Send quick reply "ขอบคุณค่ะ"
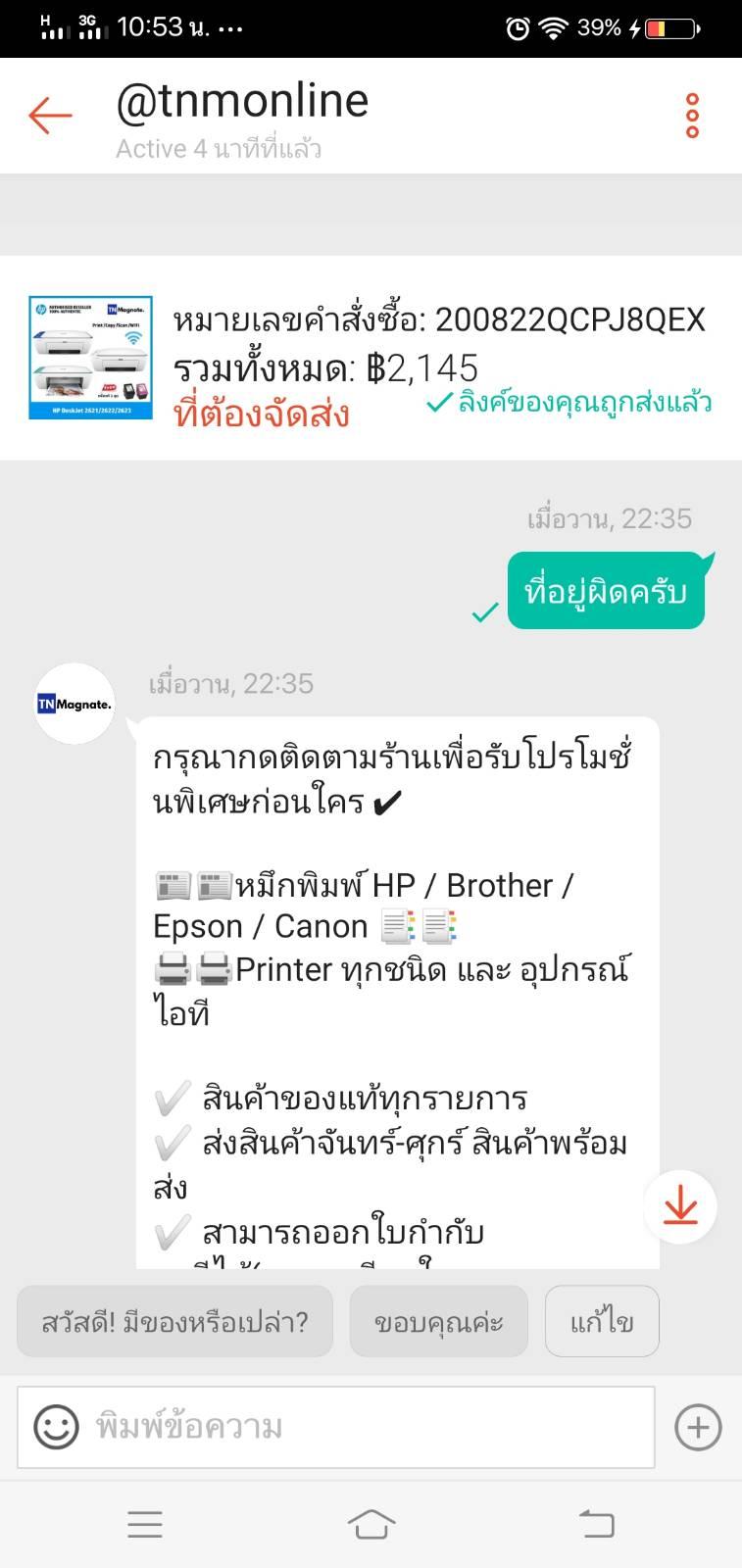Viewport: 742px width, 1568px height. (x=438, y=1322)
